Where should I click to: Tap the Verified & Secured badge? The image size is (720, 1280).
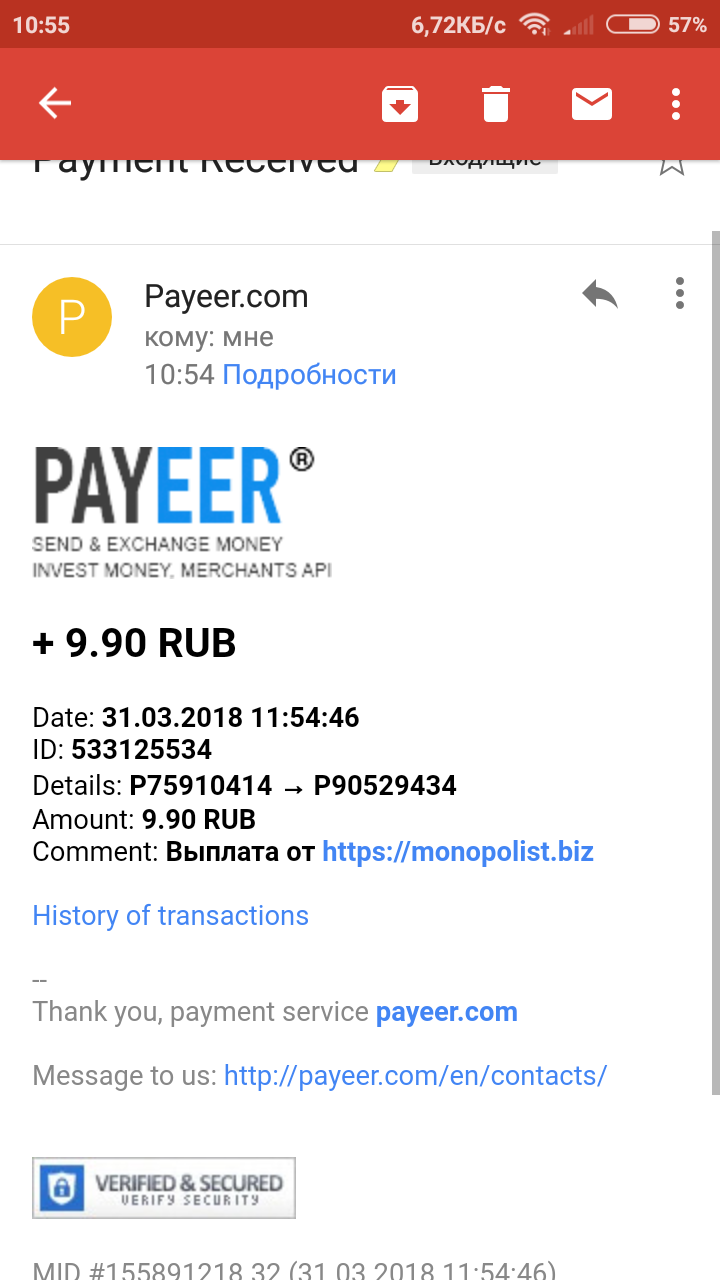point(164,1187)
